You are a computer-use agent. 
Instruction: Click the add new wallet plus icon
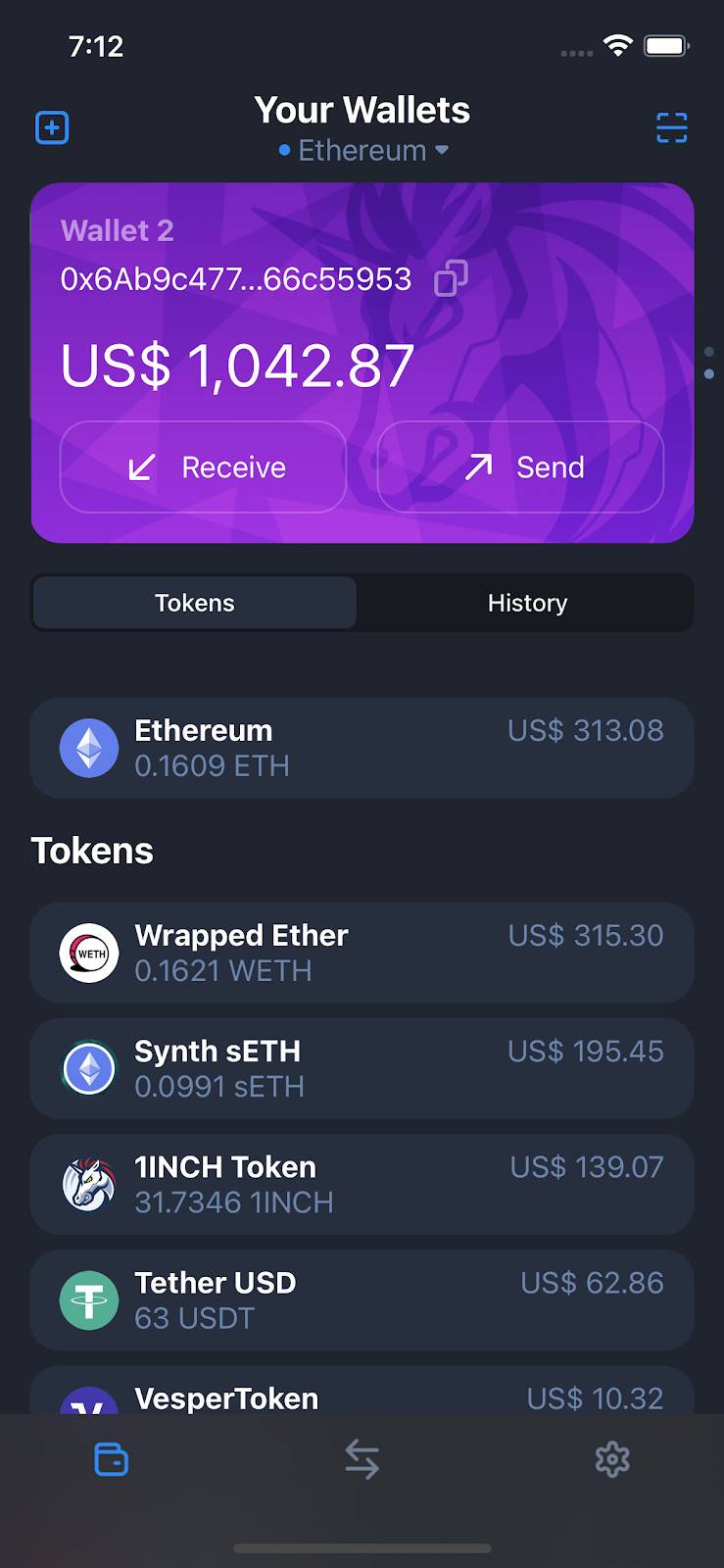click(52, 127)
